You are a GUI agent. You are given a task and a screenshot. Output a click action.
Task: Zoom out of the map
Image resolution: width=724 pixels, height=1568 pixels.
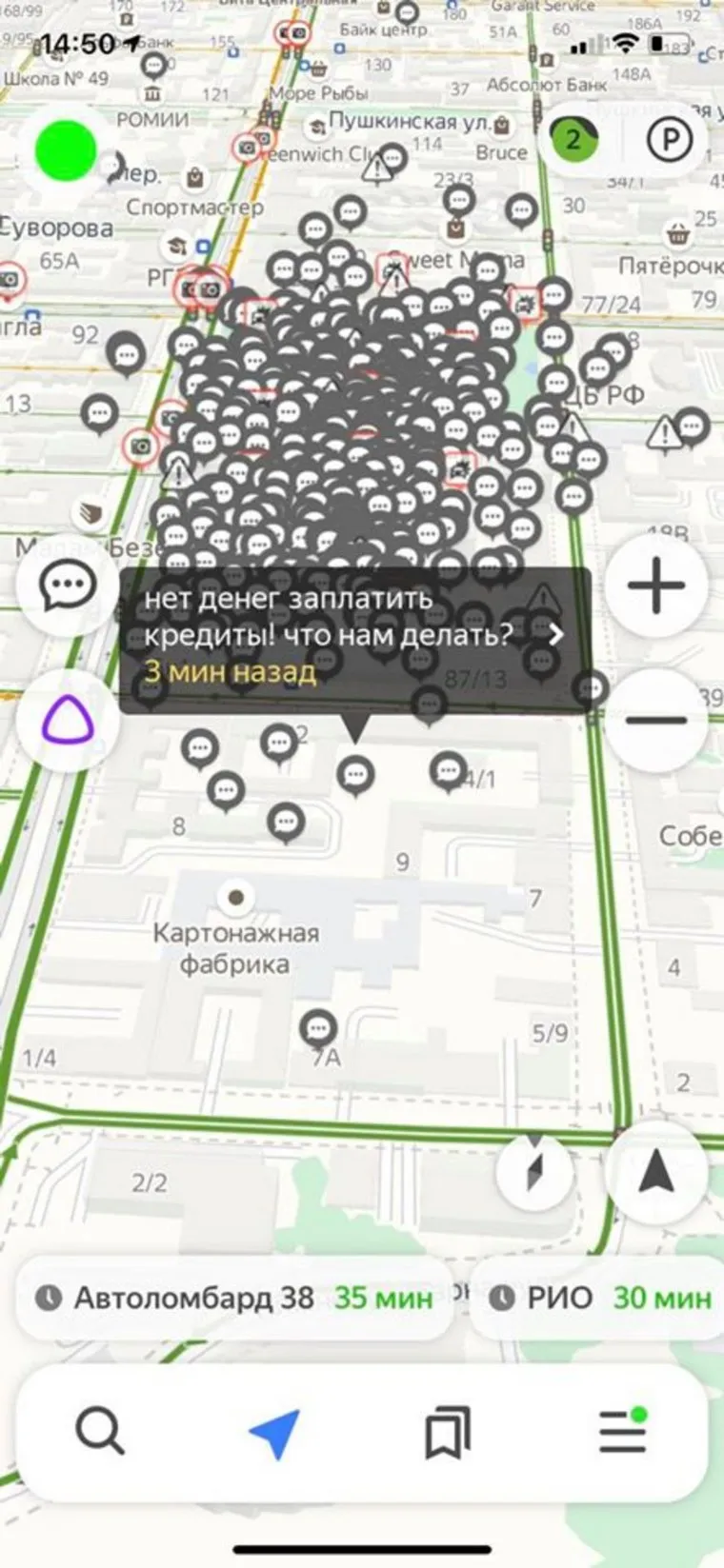(x=656, y=720)
